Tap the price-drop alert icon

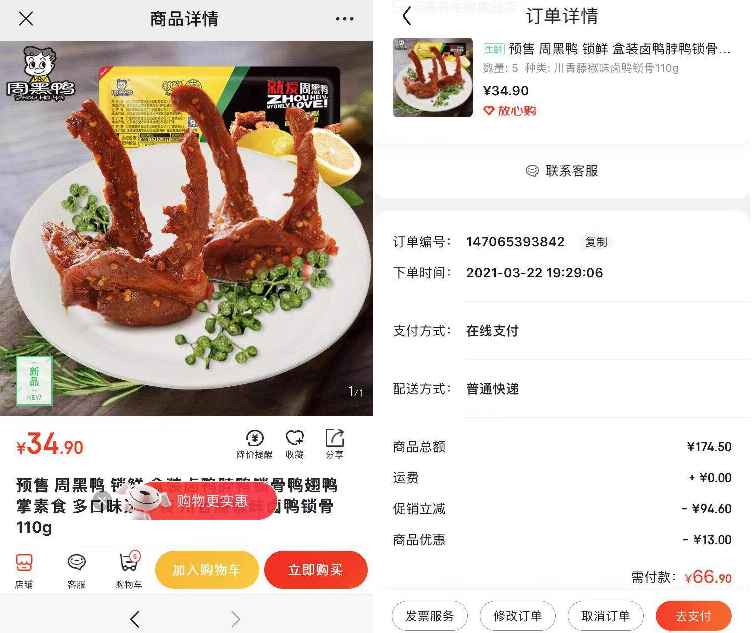(x=255, y=443)
